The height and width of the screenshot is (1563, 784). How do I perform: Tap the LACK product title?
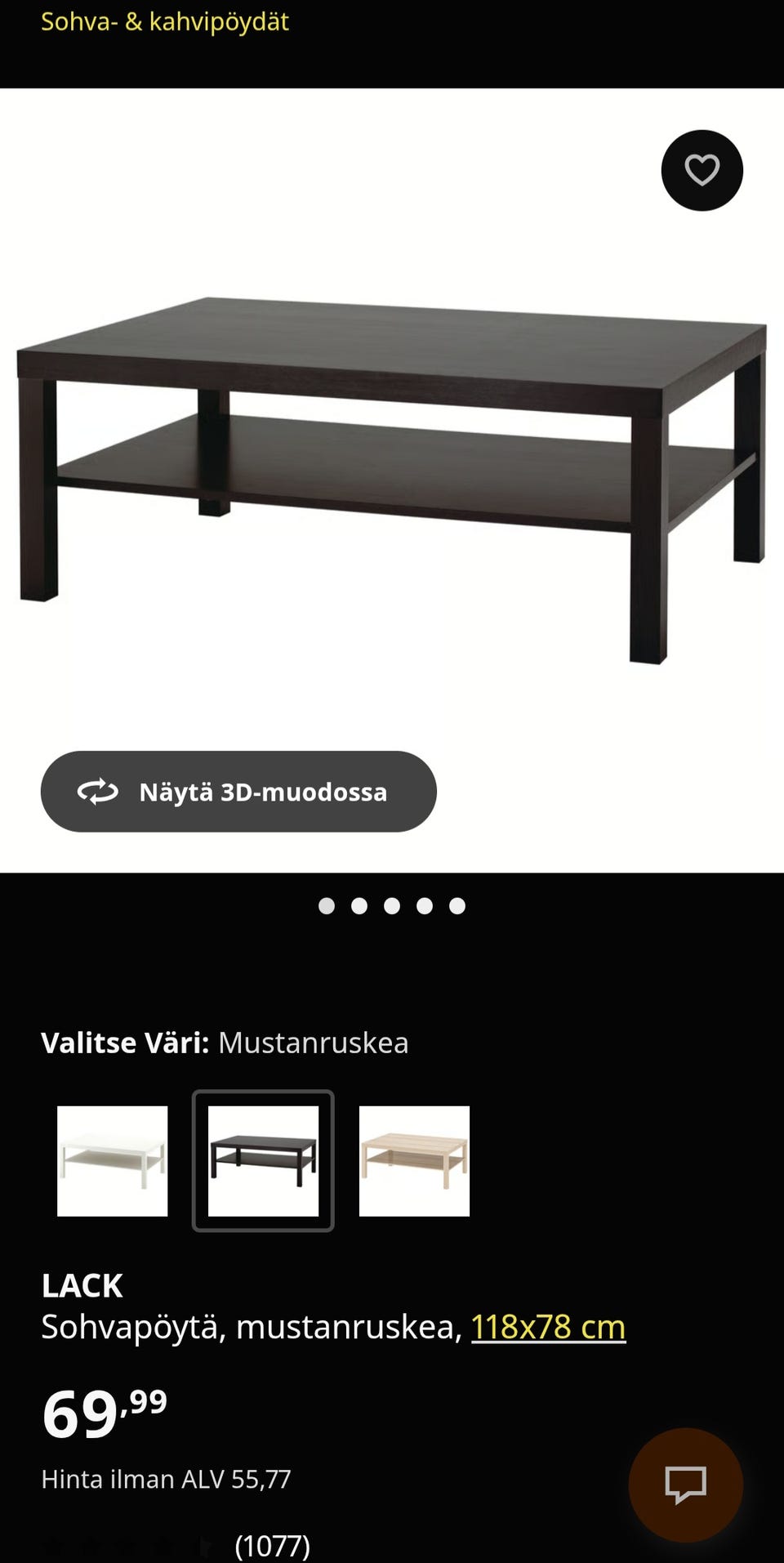tap(82, 1285)
